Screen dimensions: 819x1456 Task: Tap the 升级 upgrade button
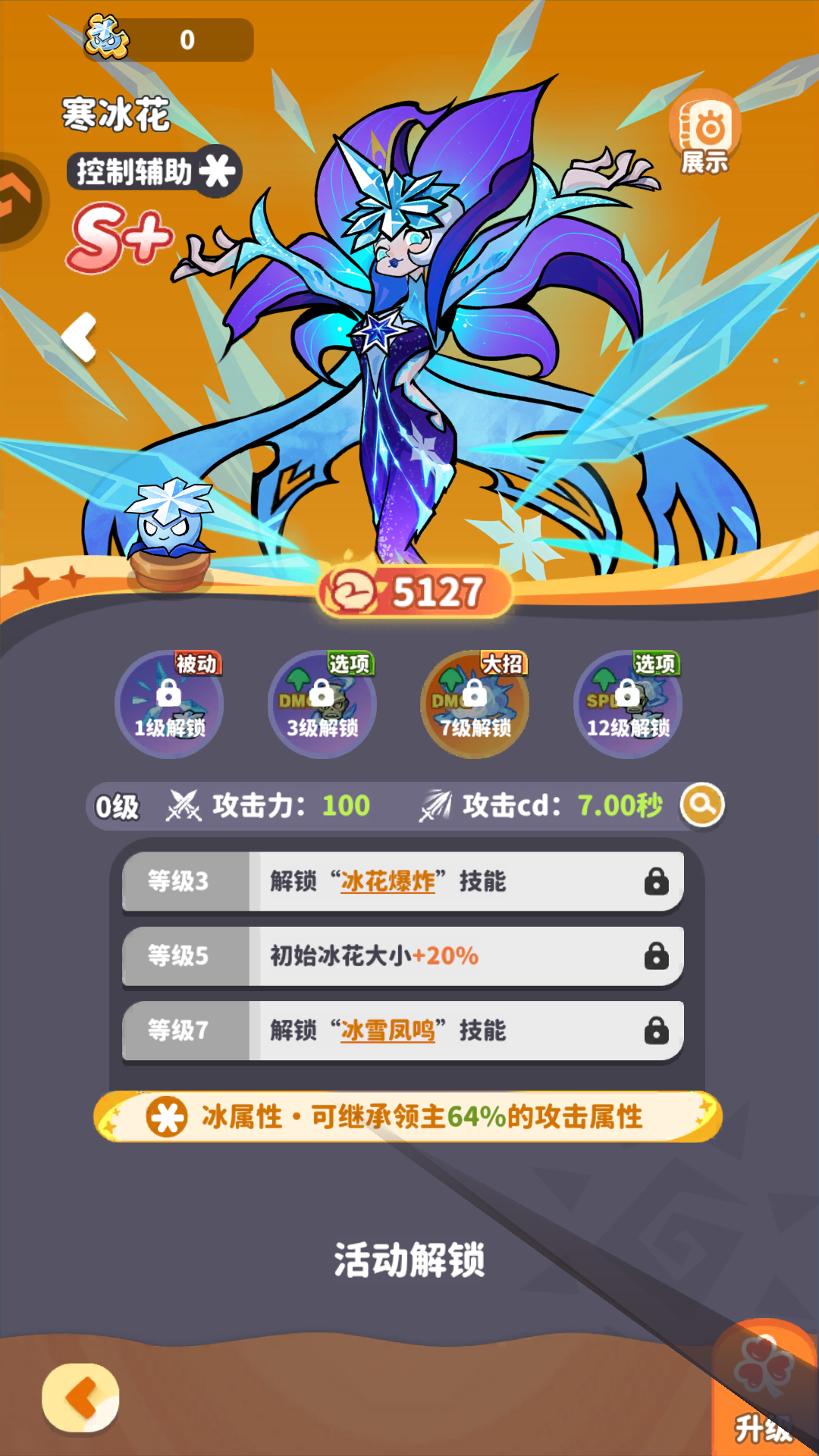coord(764,1395)
